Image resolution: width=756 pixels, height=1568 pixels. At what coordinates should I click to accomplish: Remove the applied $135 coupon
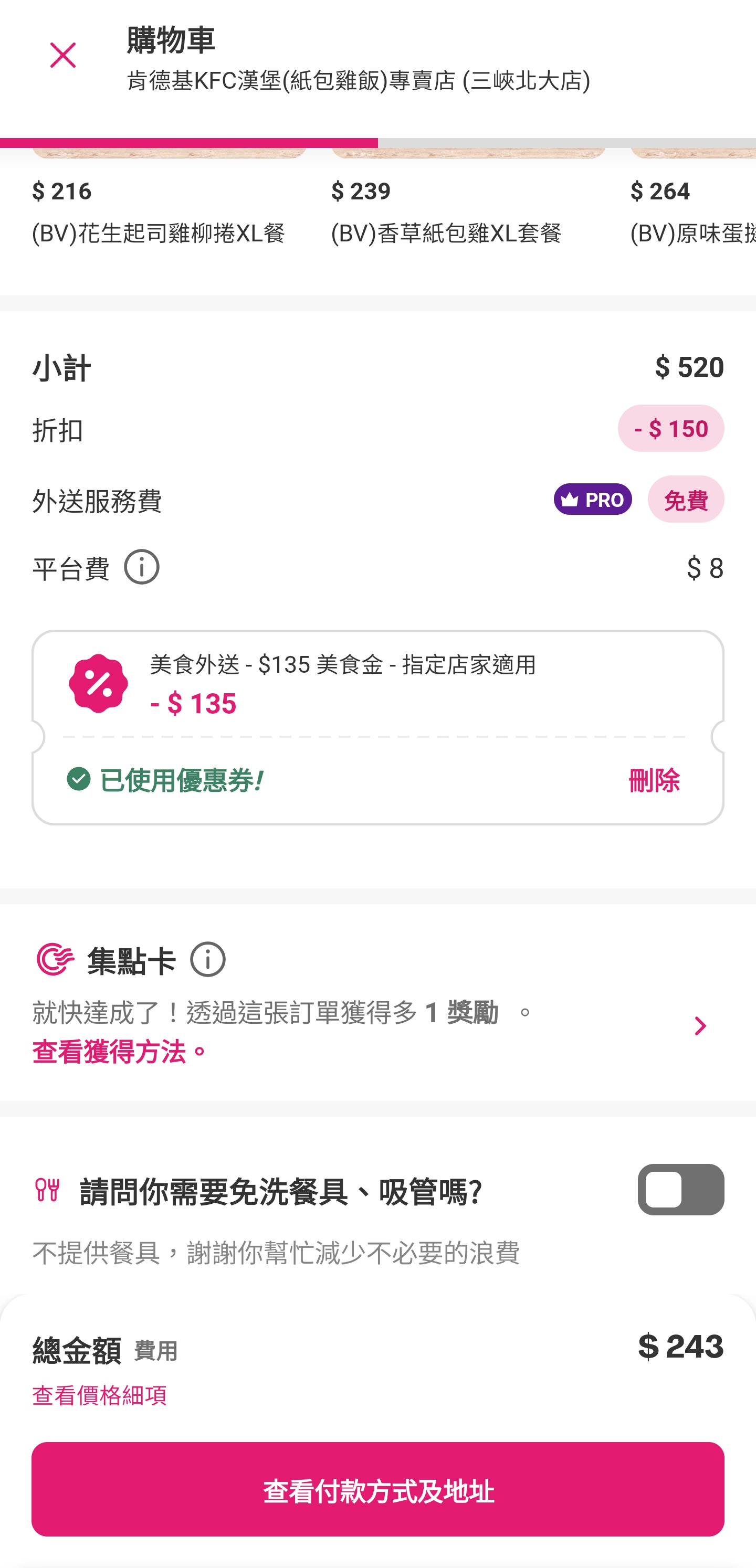[653, 780]
